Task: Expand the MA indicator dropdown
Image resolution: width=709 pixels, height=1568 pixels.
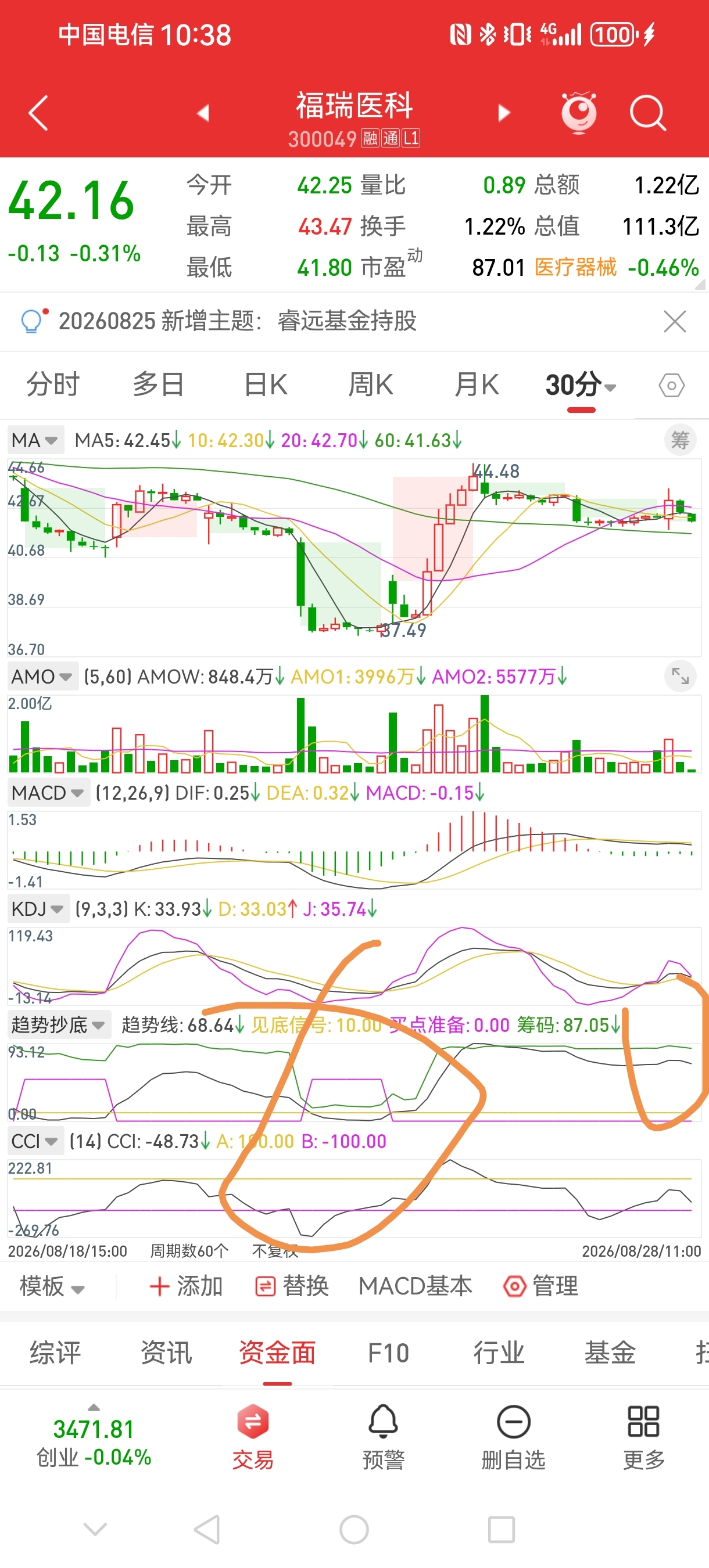Action: (35, 440)
